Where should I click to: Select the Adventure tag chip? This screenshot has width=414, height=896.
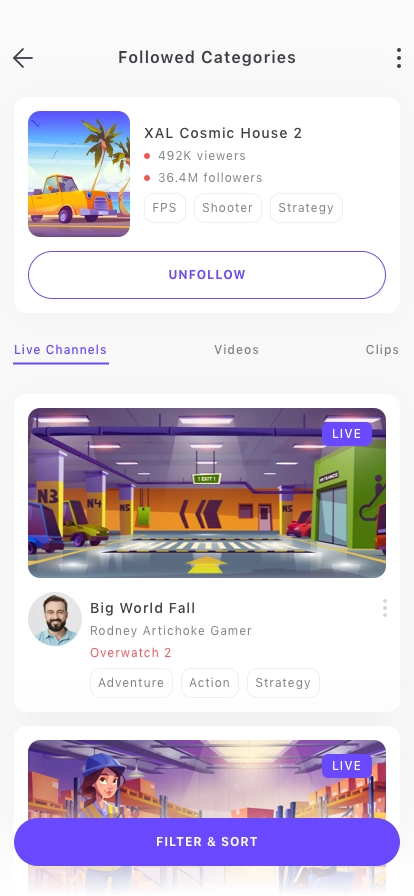(131, 683)
